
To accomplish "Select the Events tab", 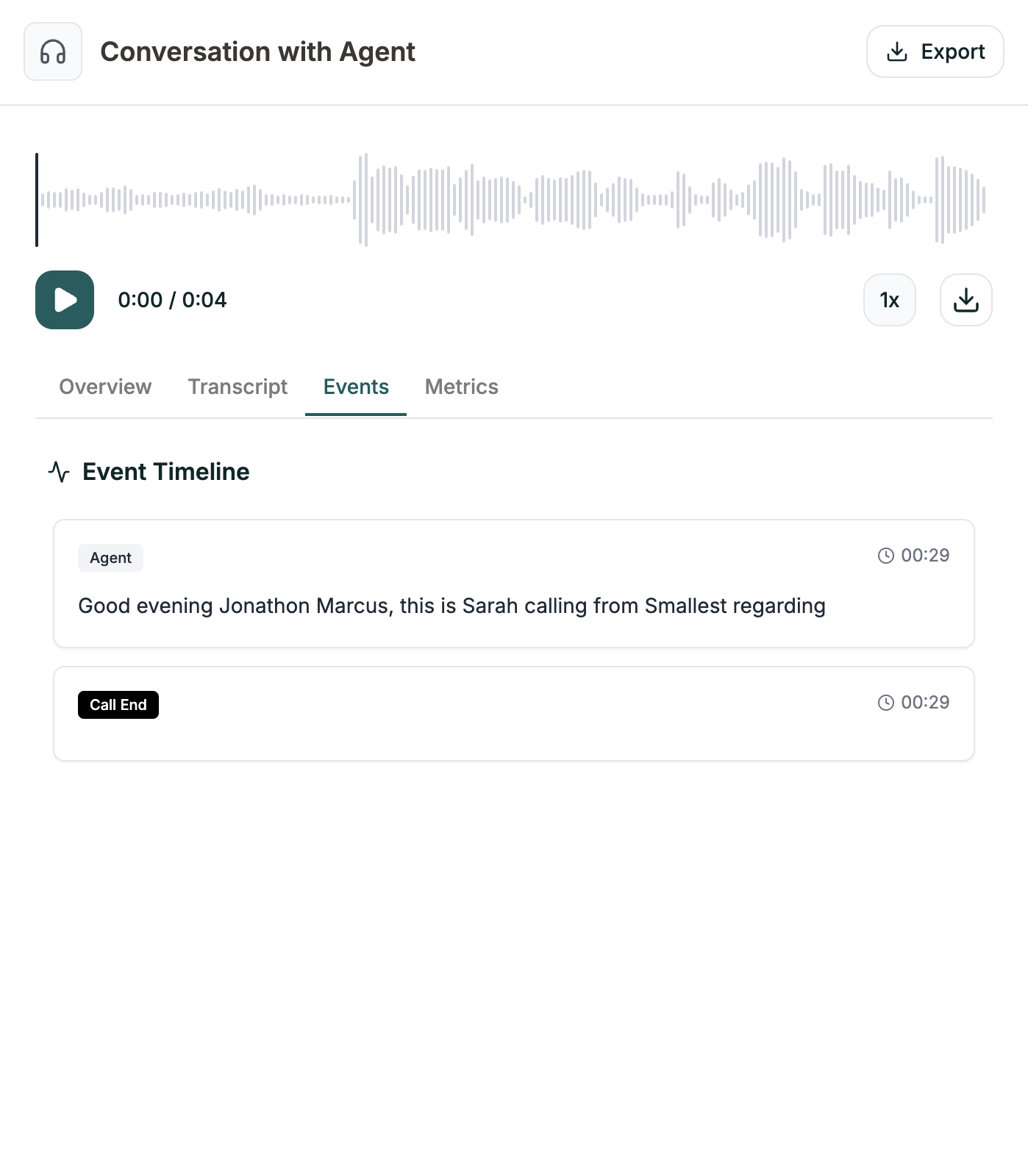I will point(356,387).
